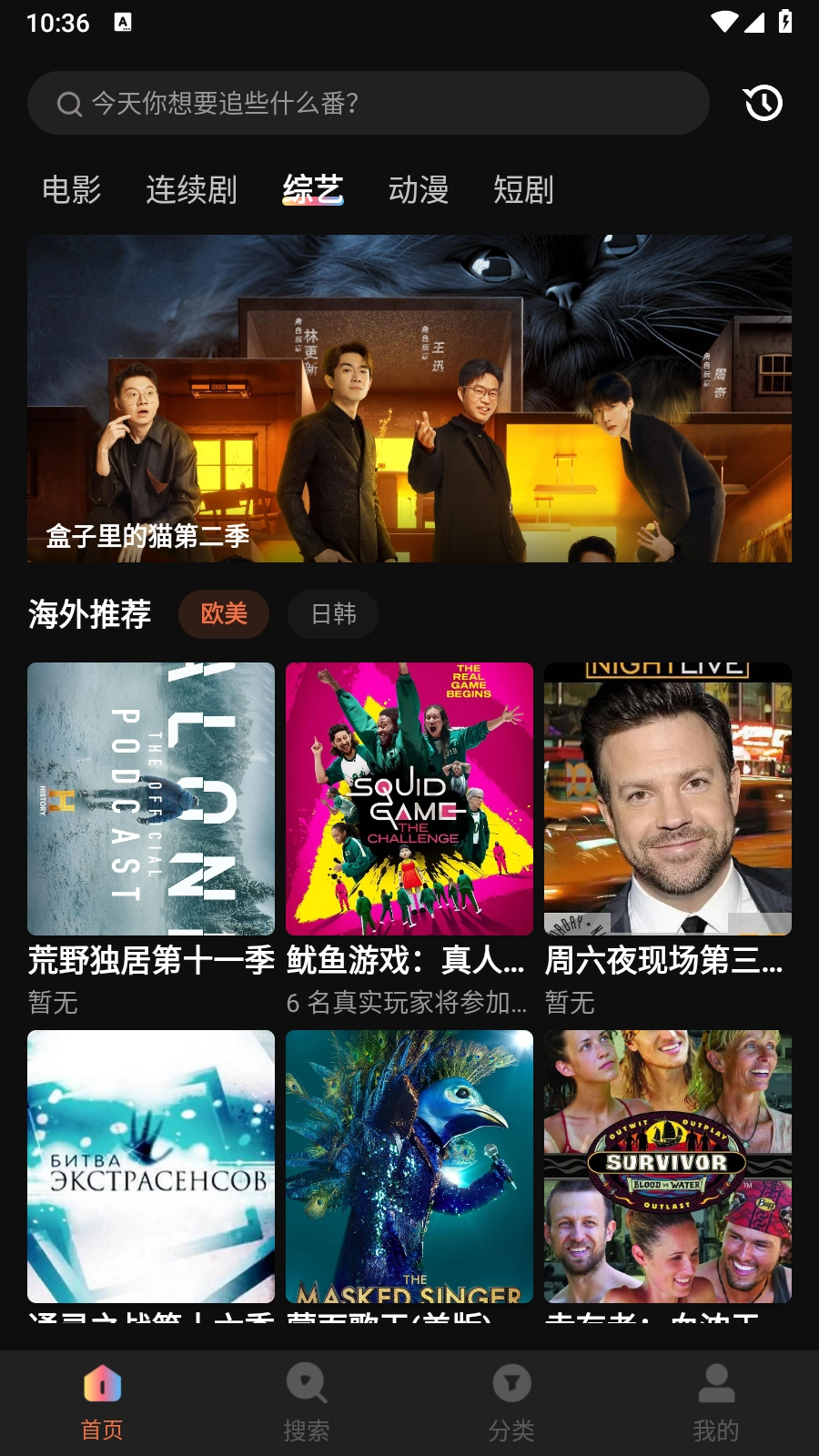Select the 连续剧 category
Screen dimensions: 819x1456
tap(191, 189)
